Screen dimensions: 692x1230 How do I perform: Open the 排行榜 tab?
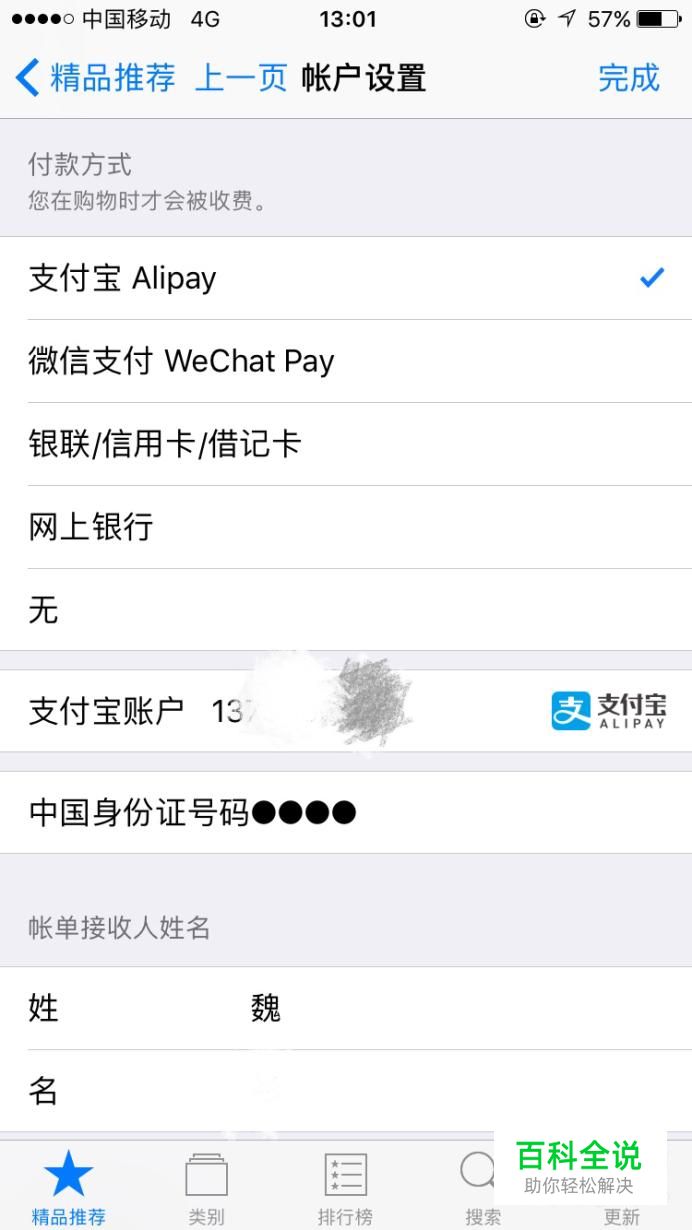click(345, 1187)
